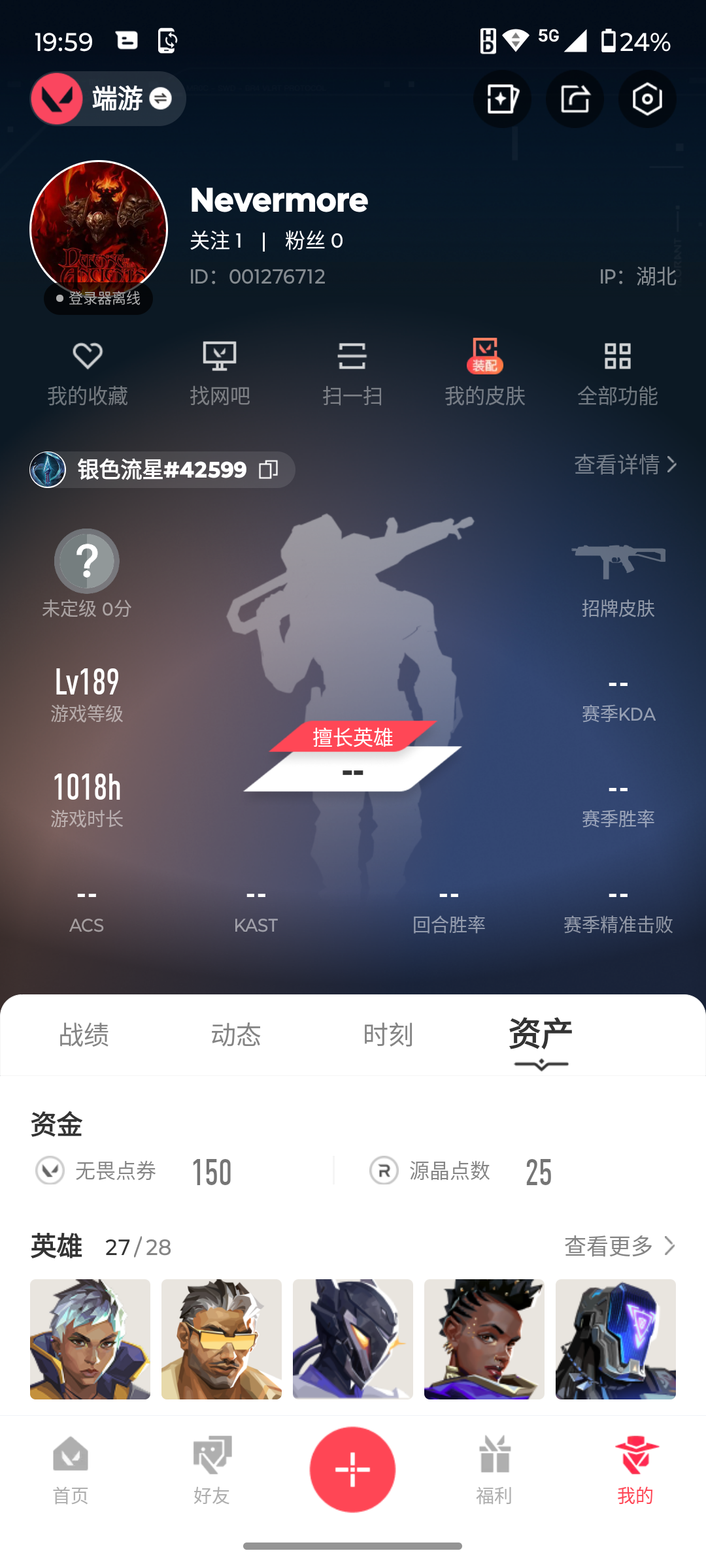The width and height of the screenshot is (706, 1568).
Task: Switch to the 战绩 tab
Action: pos(84,1035)
